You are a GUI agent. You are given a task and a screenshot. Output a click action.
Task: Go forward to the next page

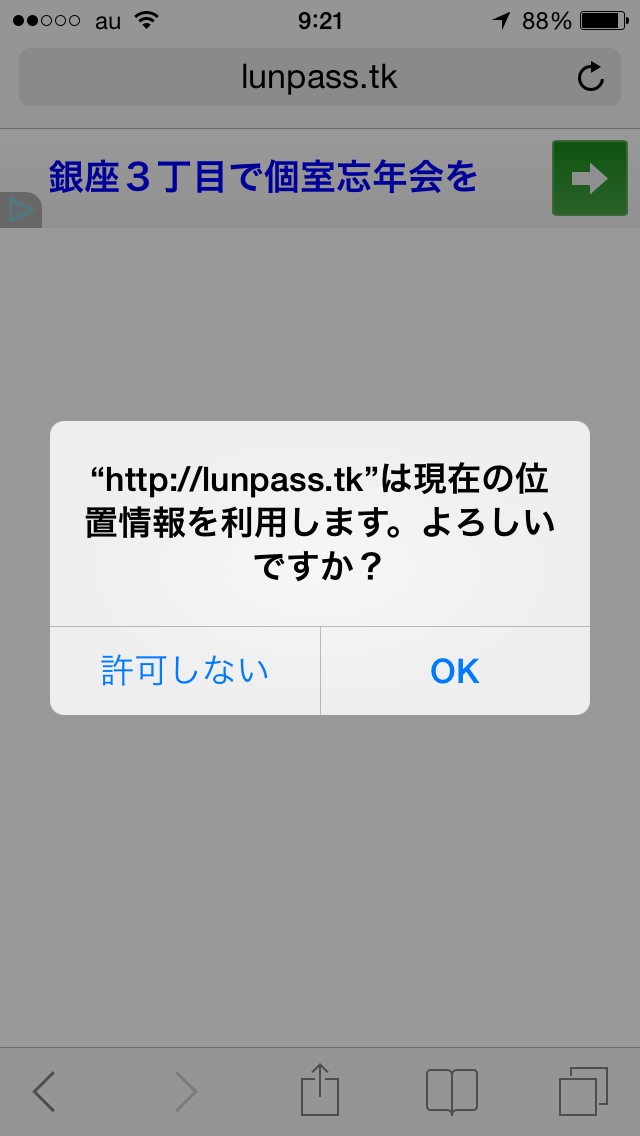tap(186, 1091)
